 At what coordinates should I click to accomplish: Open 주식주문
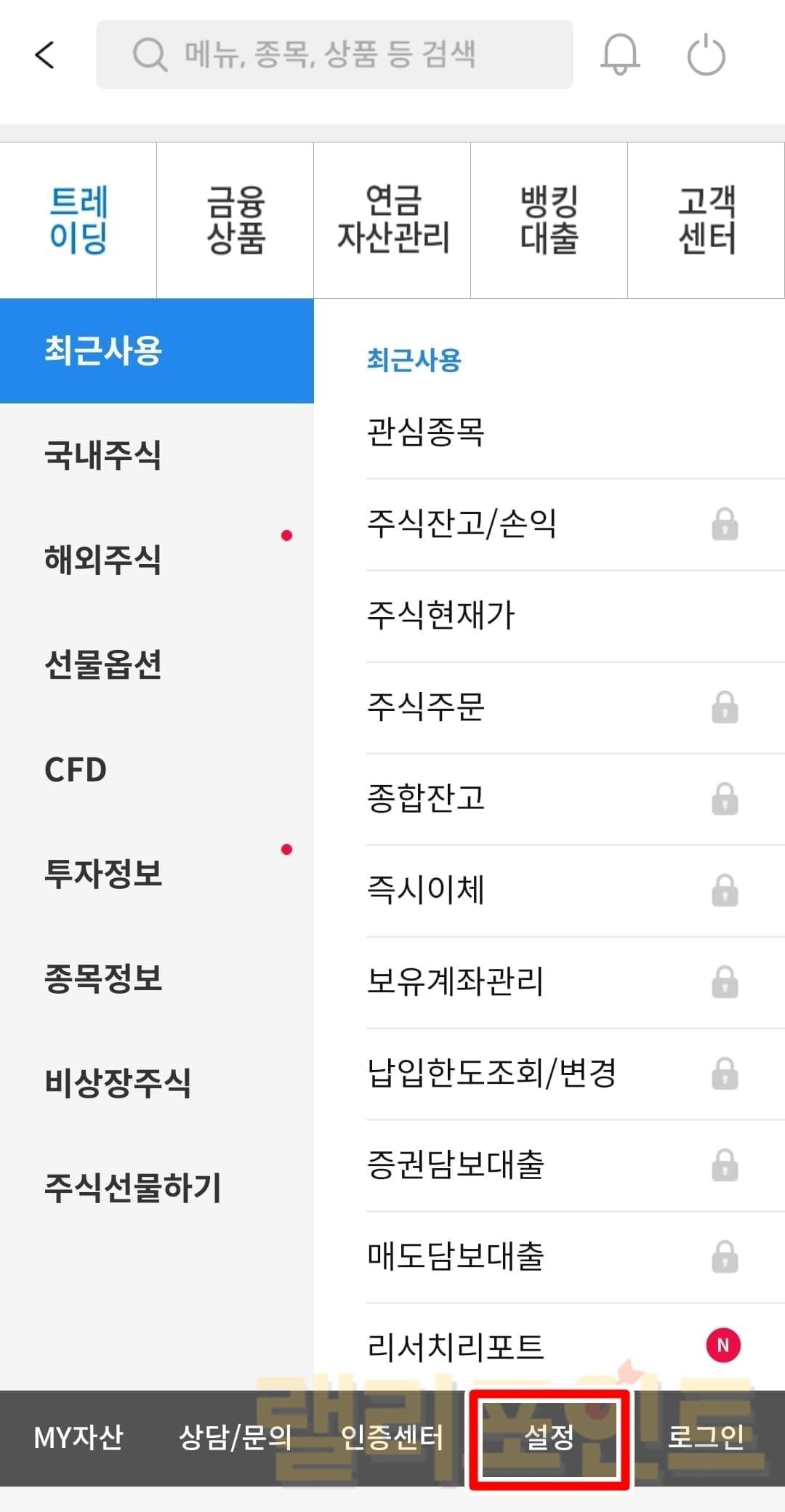[x=426, y=707]
